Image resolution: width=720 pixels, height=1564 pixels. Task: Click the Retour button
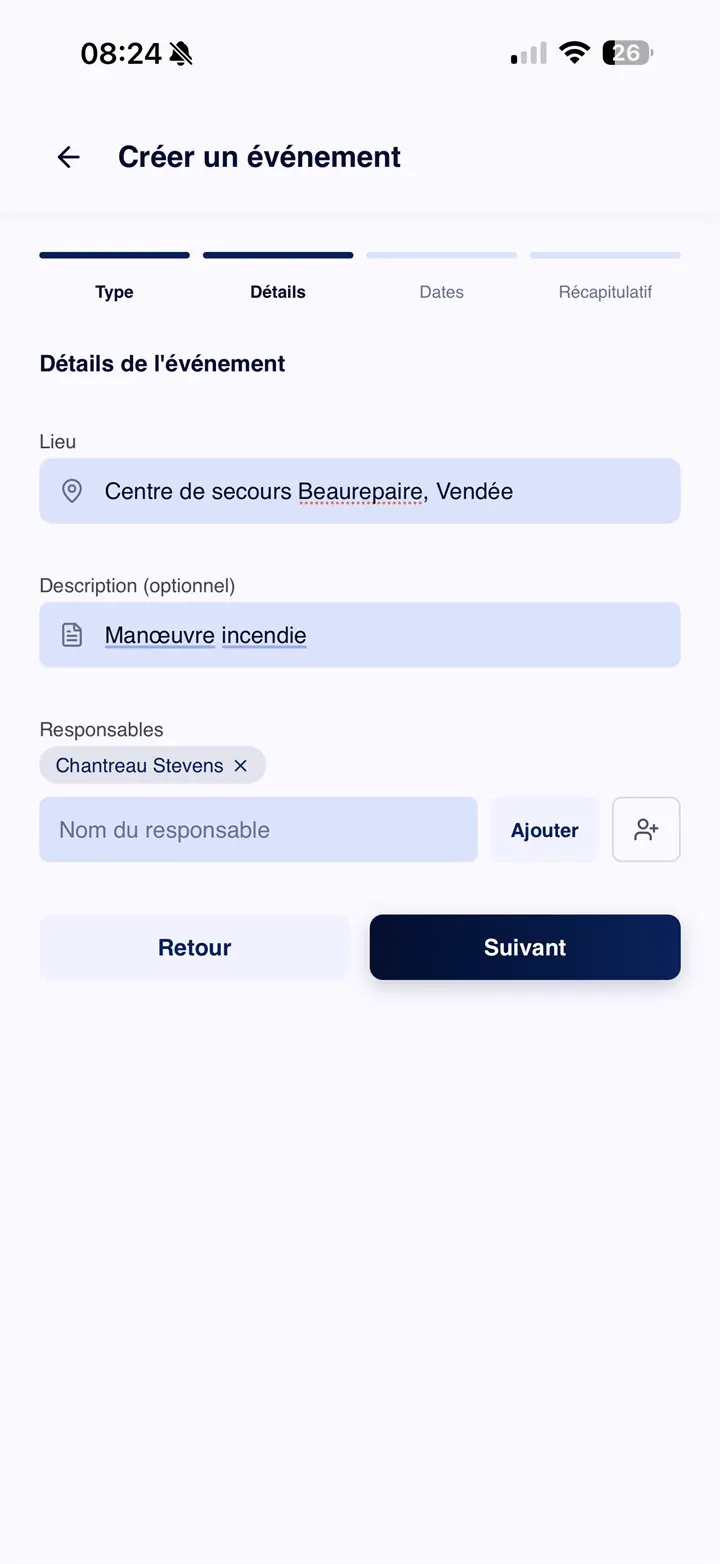(x=194, y=946)
